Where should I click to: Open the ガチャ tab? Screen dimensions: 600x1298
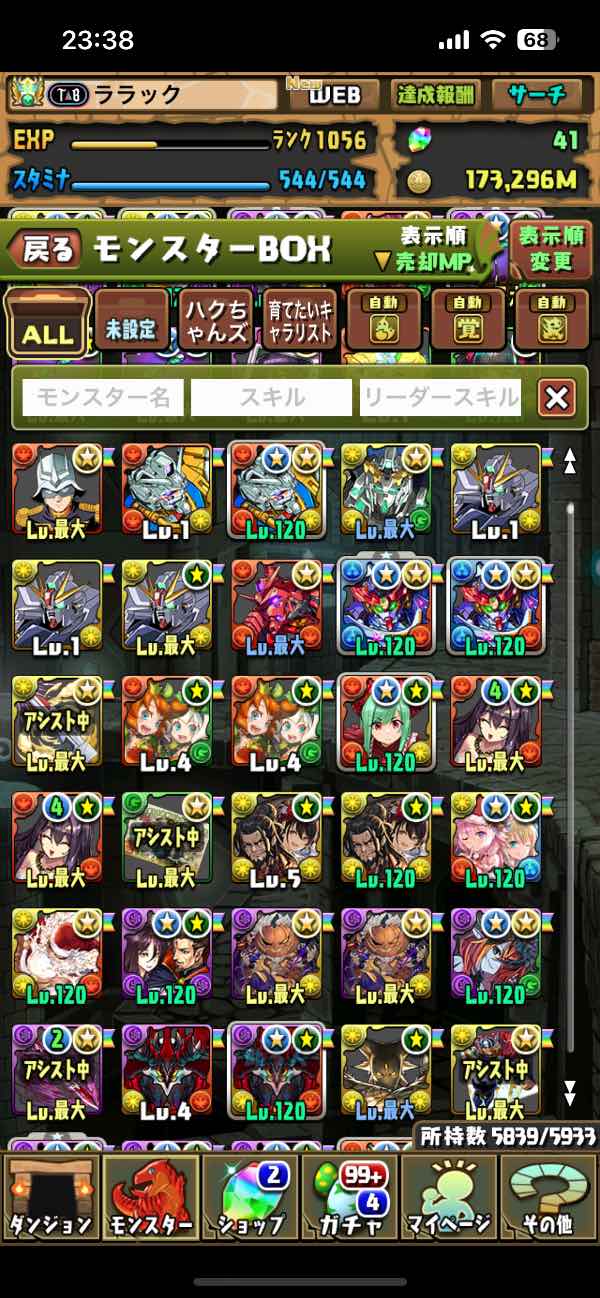tap(350, 1195)
